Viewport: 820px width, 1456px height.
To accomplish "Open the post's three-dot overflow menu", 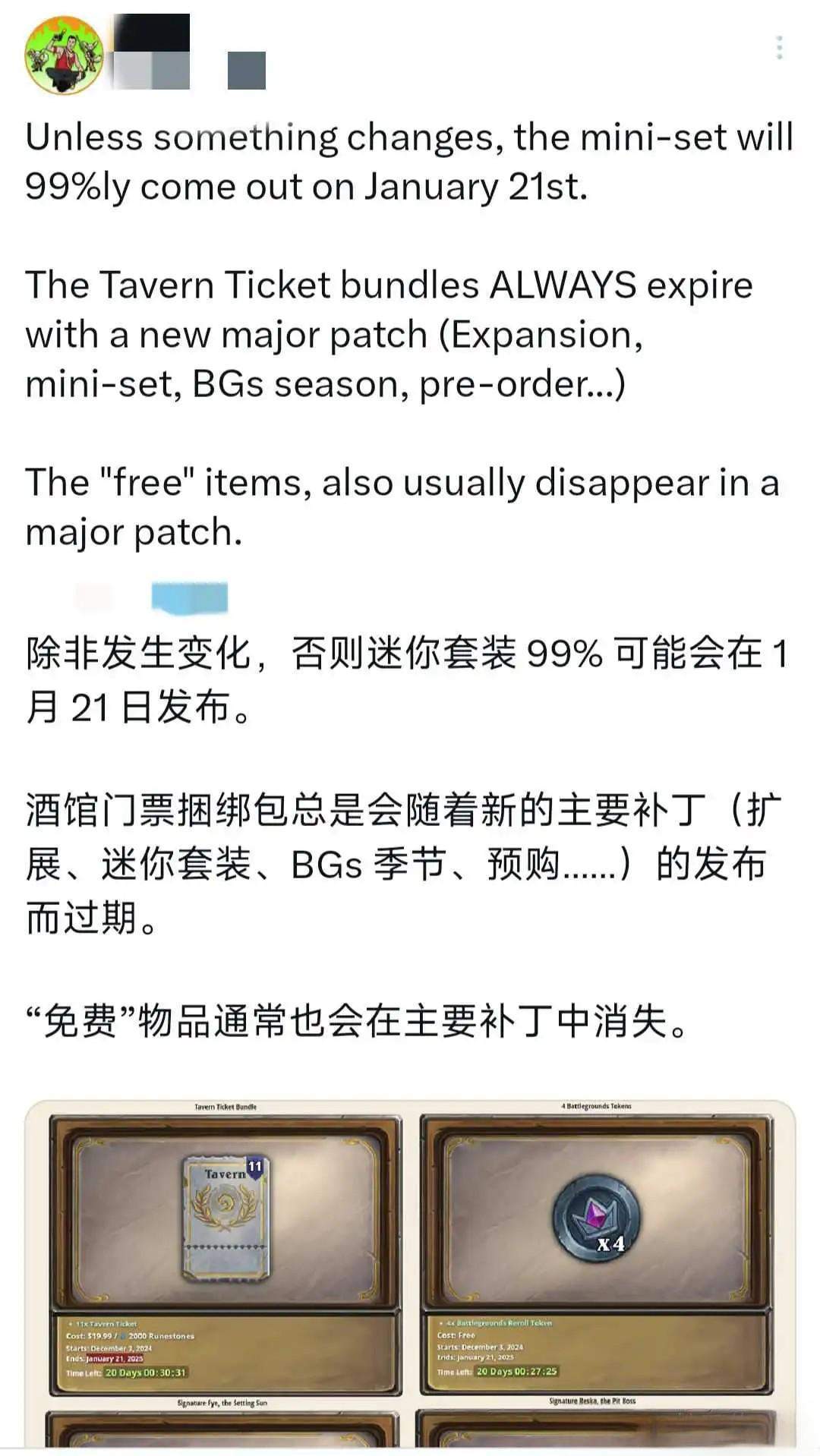I will [779, 48].
